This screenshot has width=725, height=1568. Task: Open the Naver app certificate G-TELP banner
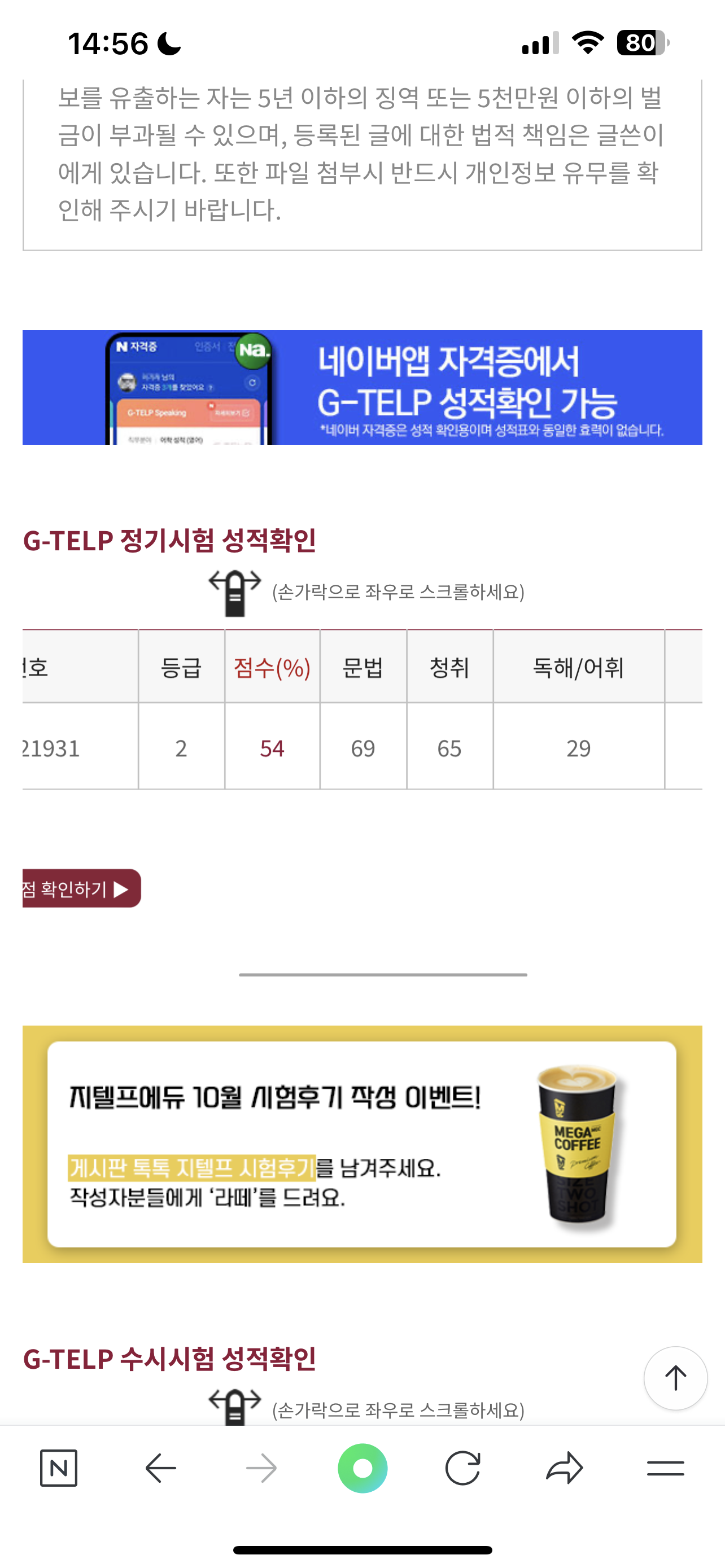click(x=362, y=387)
